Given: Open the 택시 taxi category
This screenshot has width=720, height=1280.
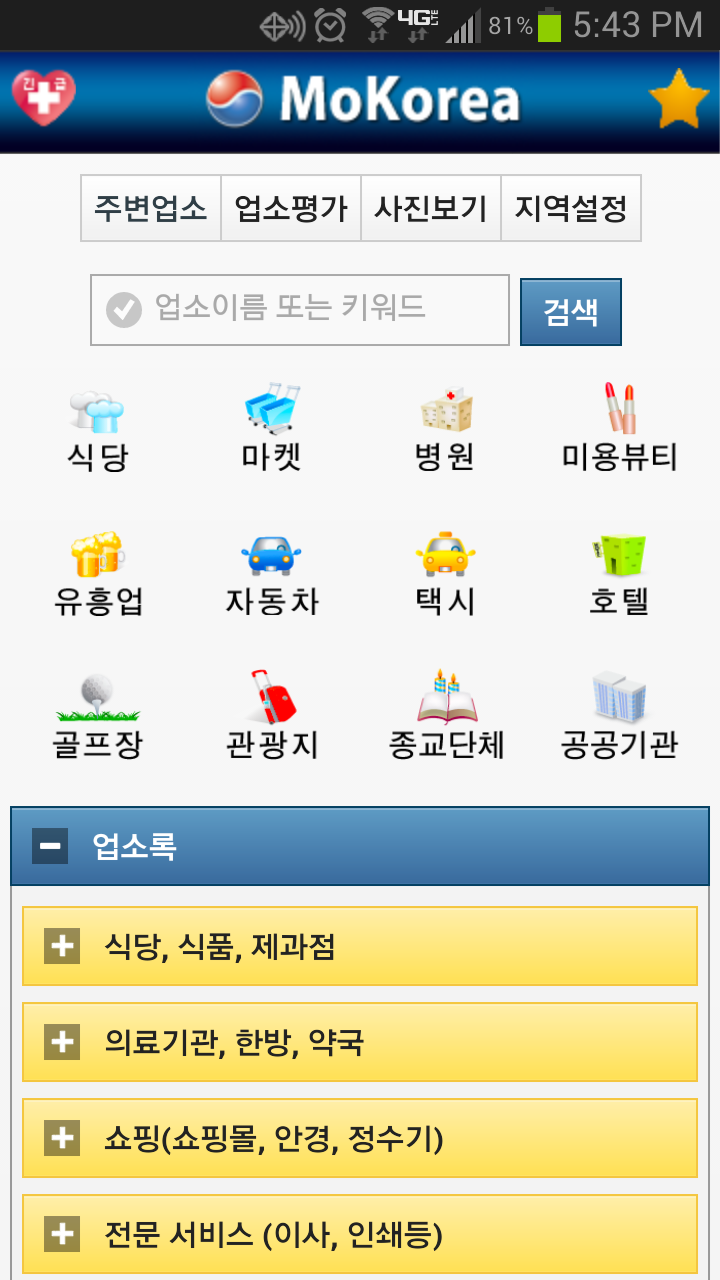Looking at the screenshot, I should (445, 576).
